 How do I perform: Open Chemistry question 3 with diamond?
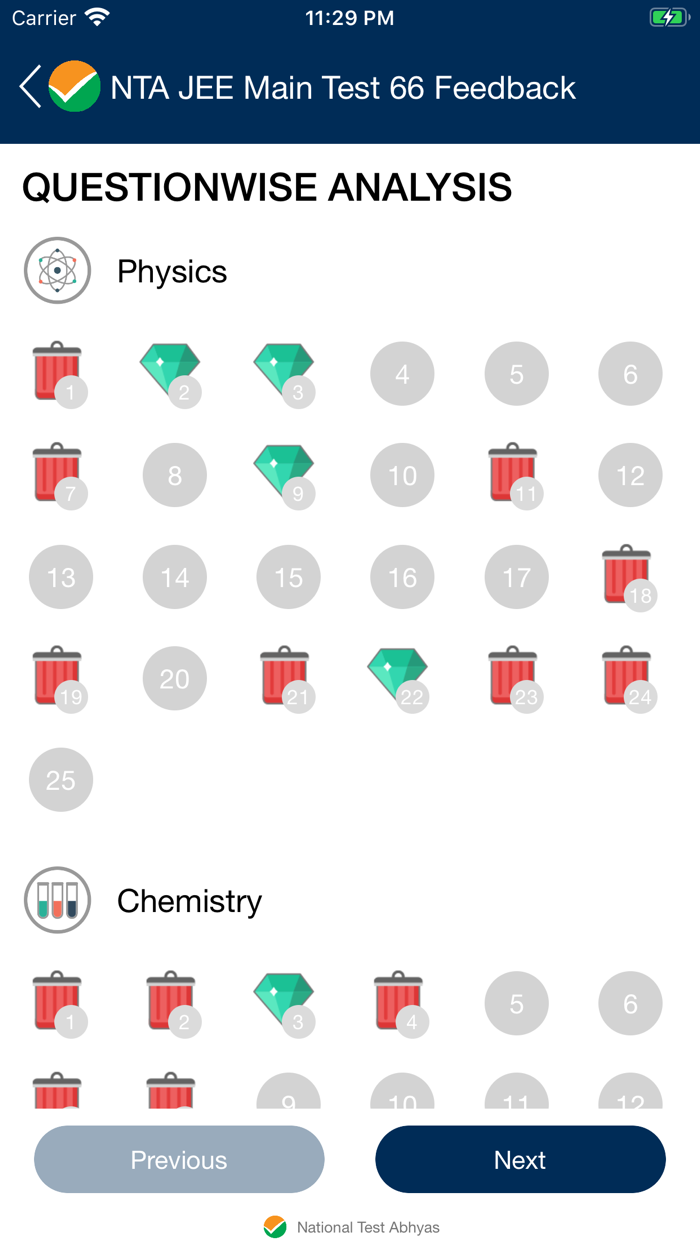point(286,1003)
